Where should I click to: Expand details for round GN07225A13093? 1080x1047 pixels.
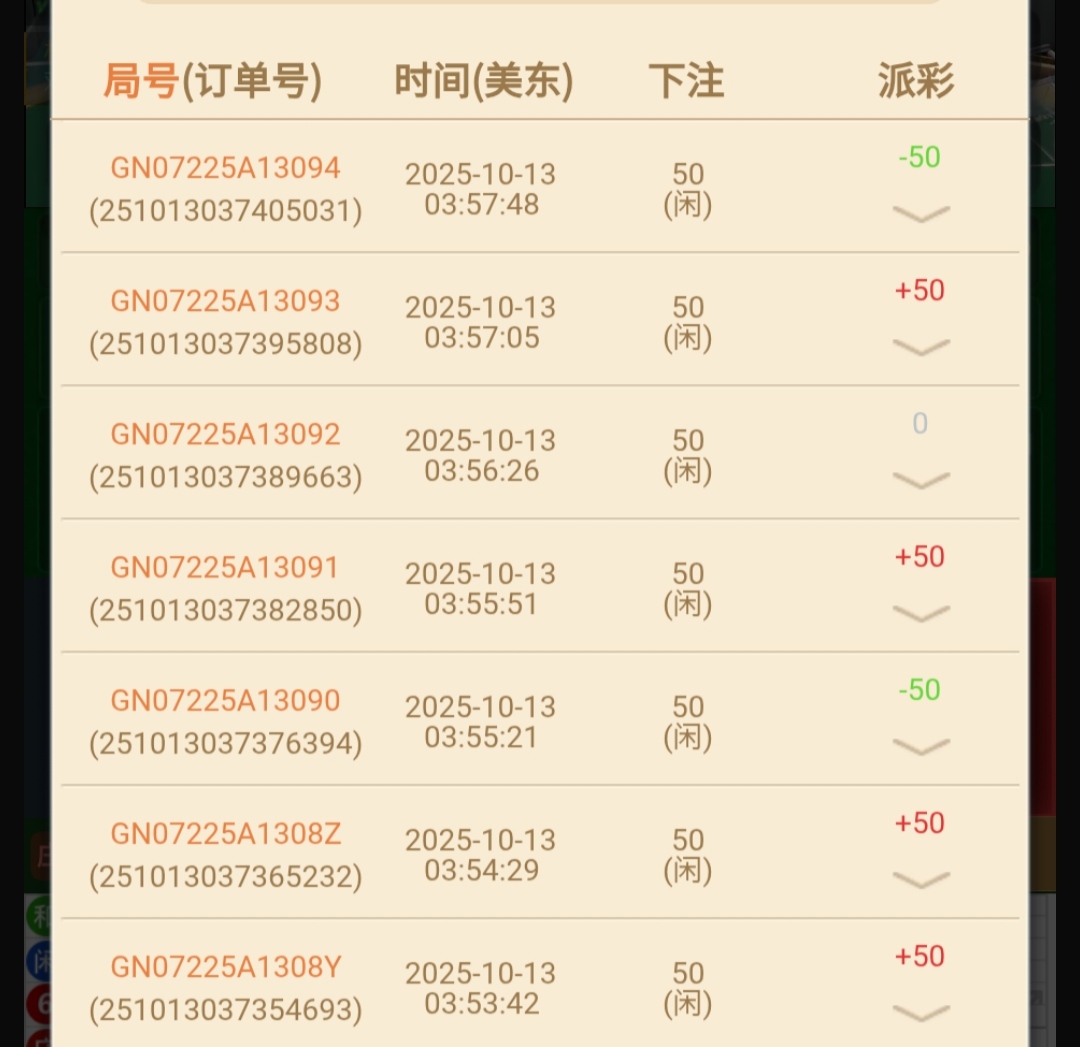pyautogui.click(x=920, y=346)
